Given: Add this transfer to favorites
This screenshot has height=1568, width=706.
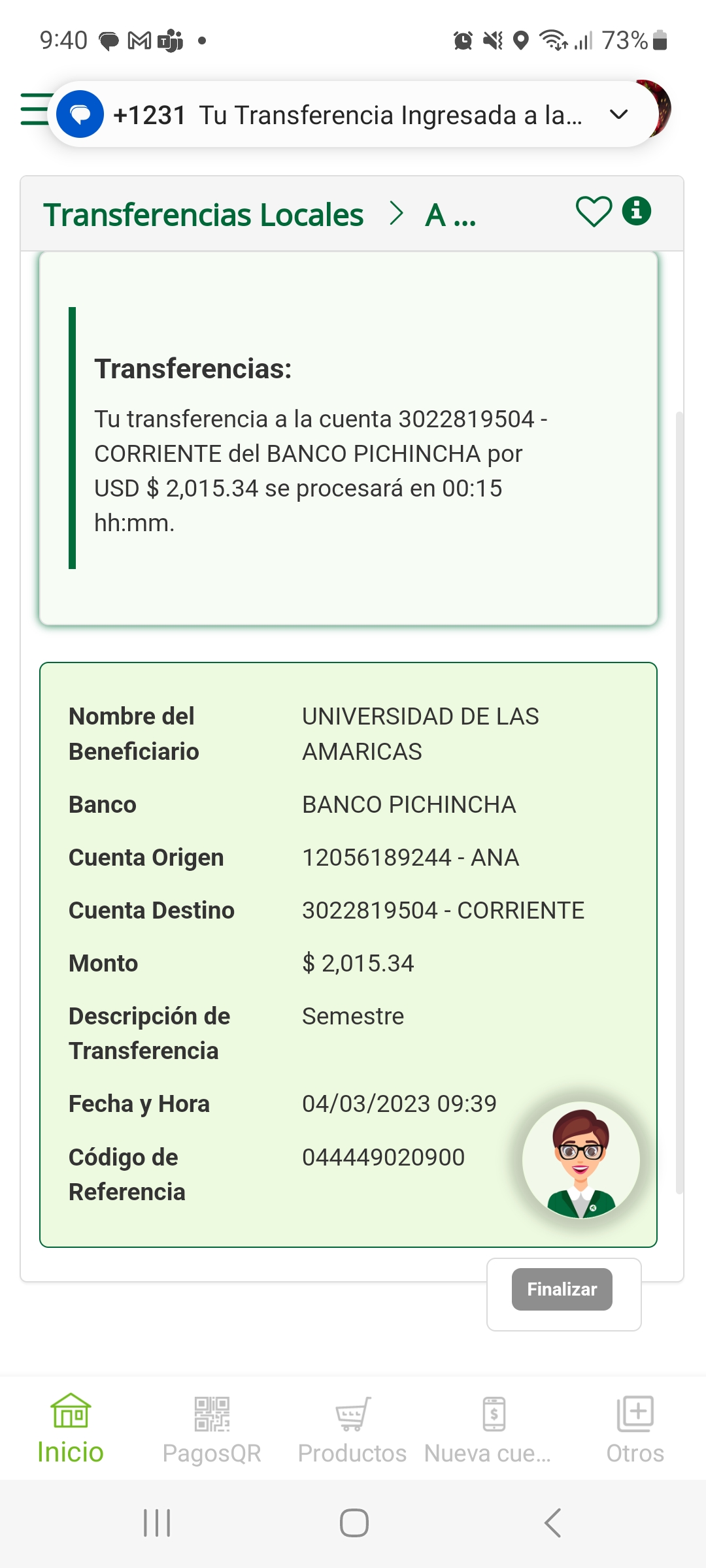Looking at the screenshot, I should point(594,212).
